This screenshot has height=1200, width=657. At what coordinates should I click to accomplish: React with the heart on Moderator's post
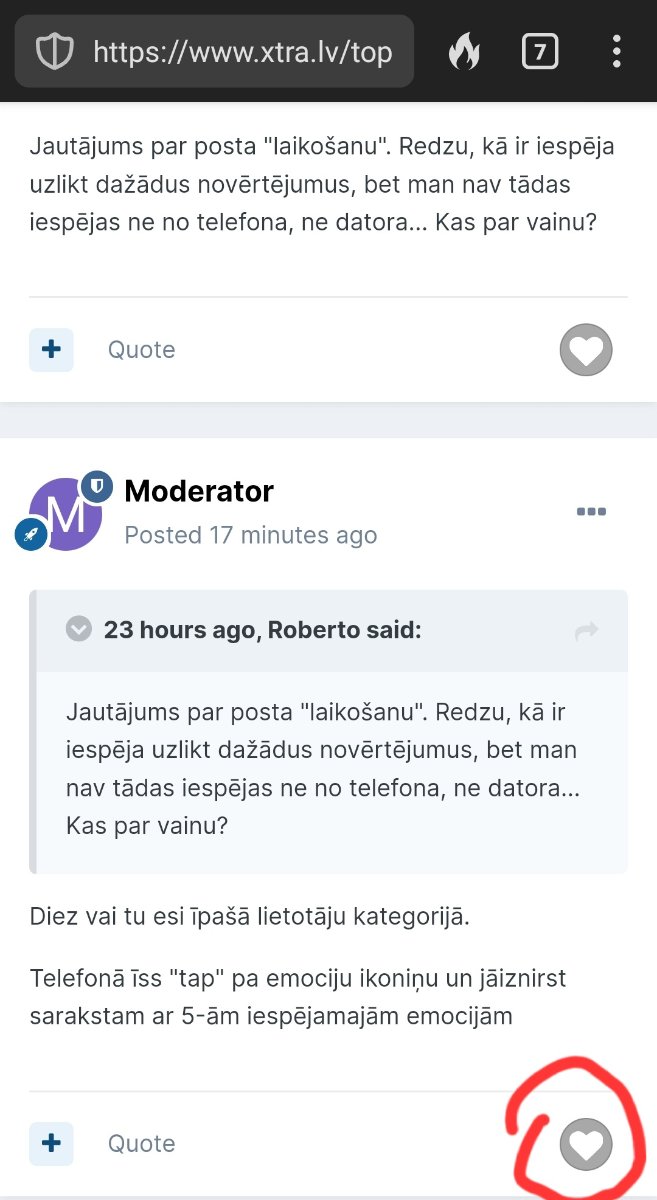coord(586,1143)
